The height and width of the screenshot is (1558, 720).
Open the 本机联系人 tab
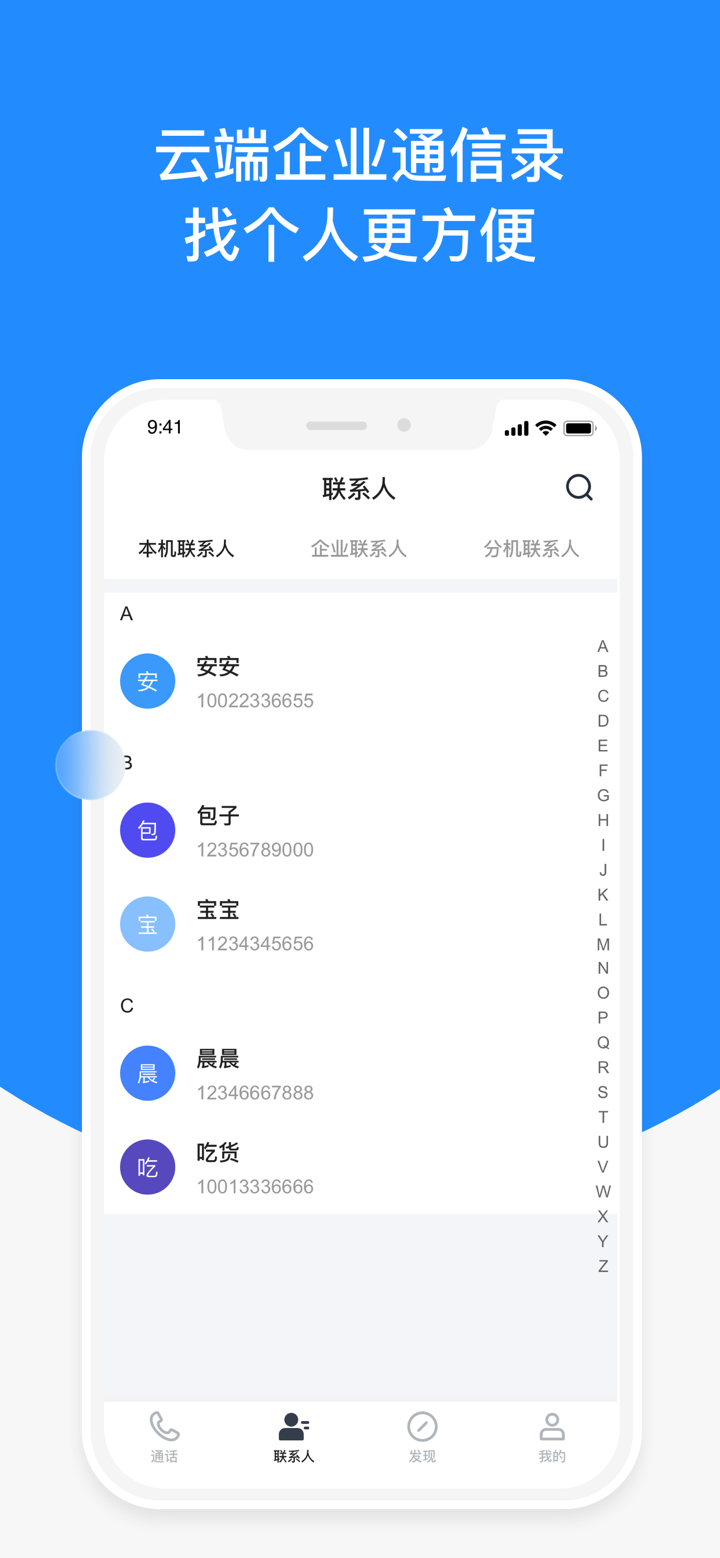pyautogui.click(x=186, y=548)
